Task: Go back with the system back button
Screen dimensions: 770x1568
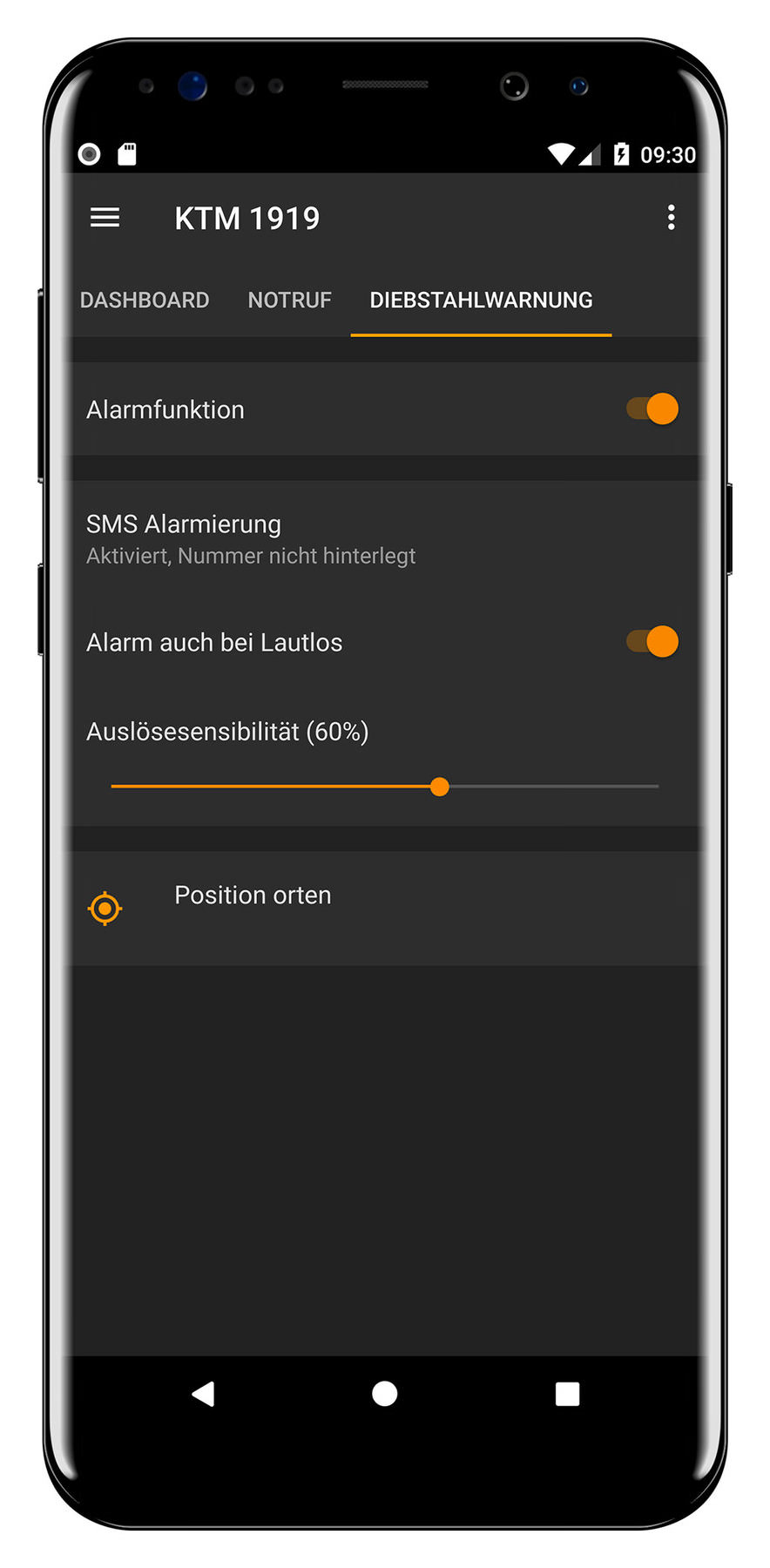Action: point(203,1394)
